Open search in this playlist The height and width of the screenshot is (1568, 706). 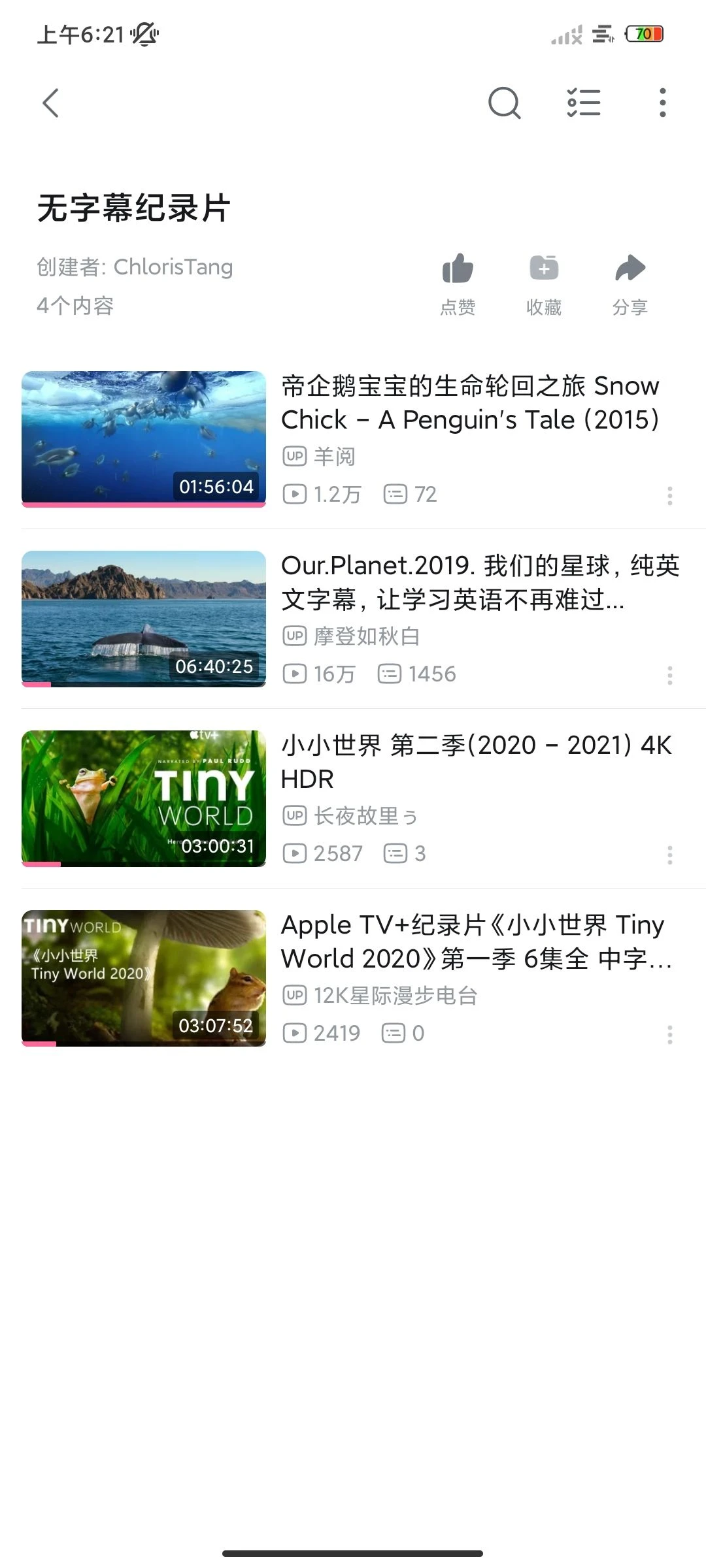505,103
